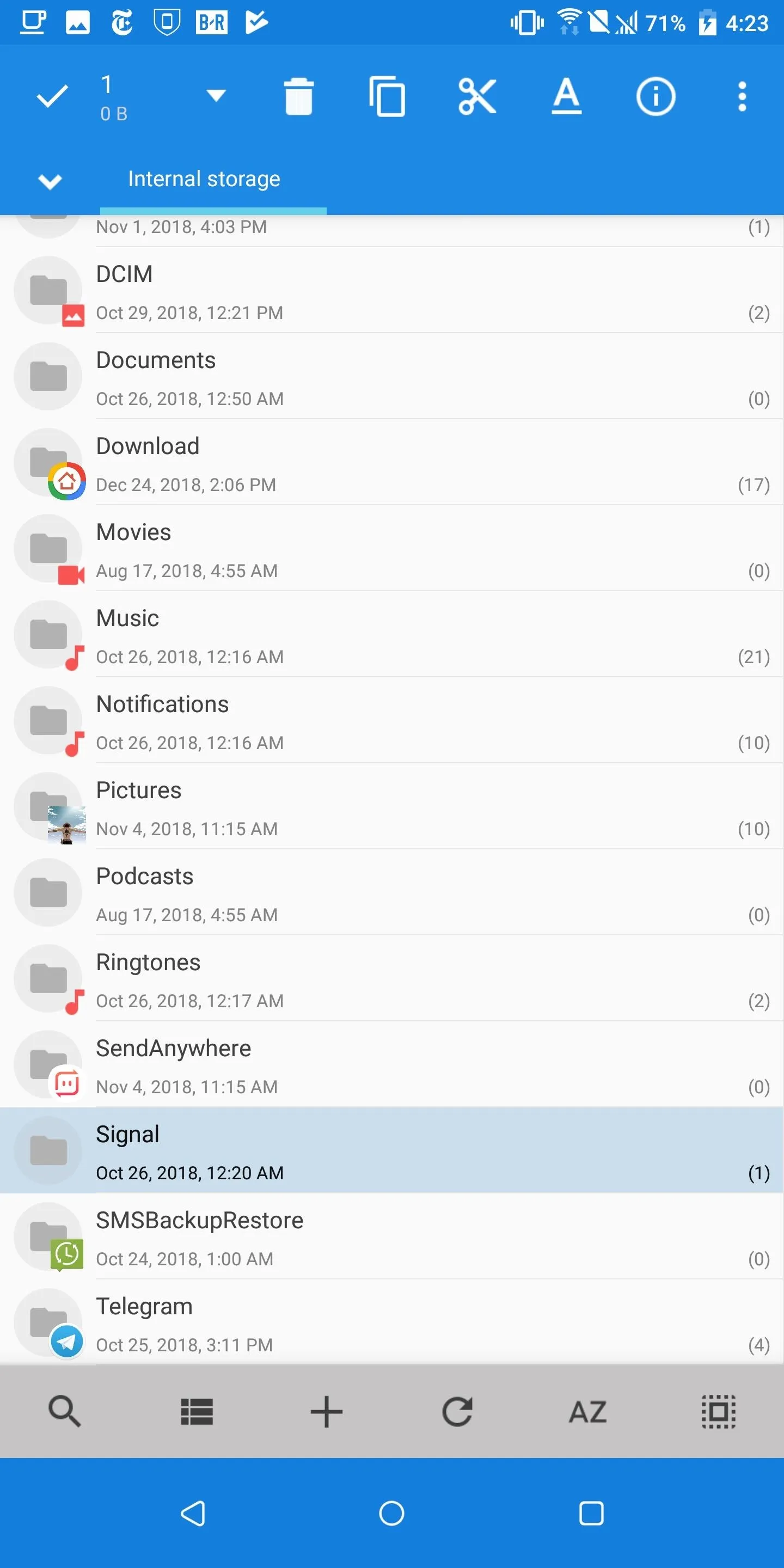Viewport: 784px width, 1568px height.
Task: Show info for the selected folder
Action: tap(656, 96)
